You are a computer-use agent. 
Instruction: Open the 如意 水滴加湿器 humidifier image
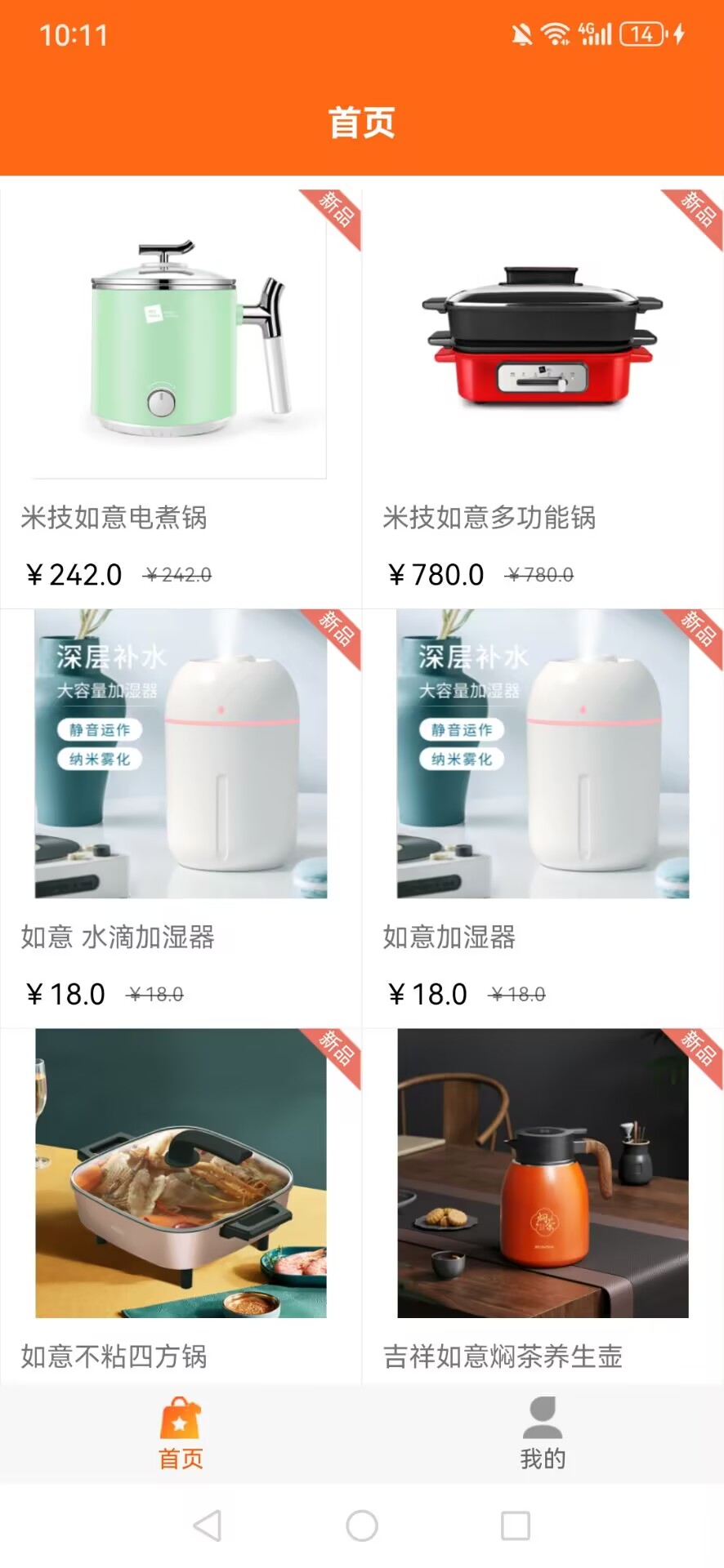click(x=180, y=755)
